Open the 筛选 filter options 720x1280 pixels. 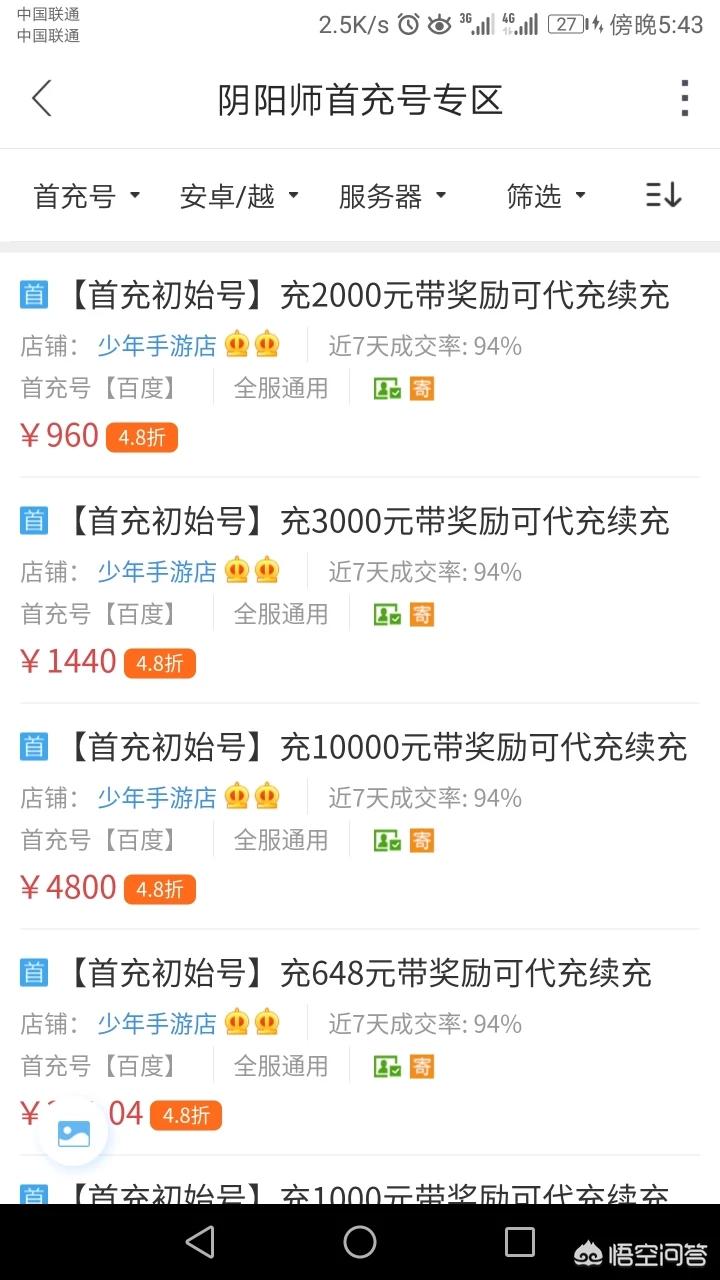[546, 196]
